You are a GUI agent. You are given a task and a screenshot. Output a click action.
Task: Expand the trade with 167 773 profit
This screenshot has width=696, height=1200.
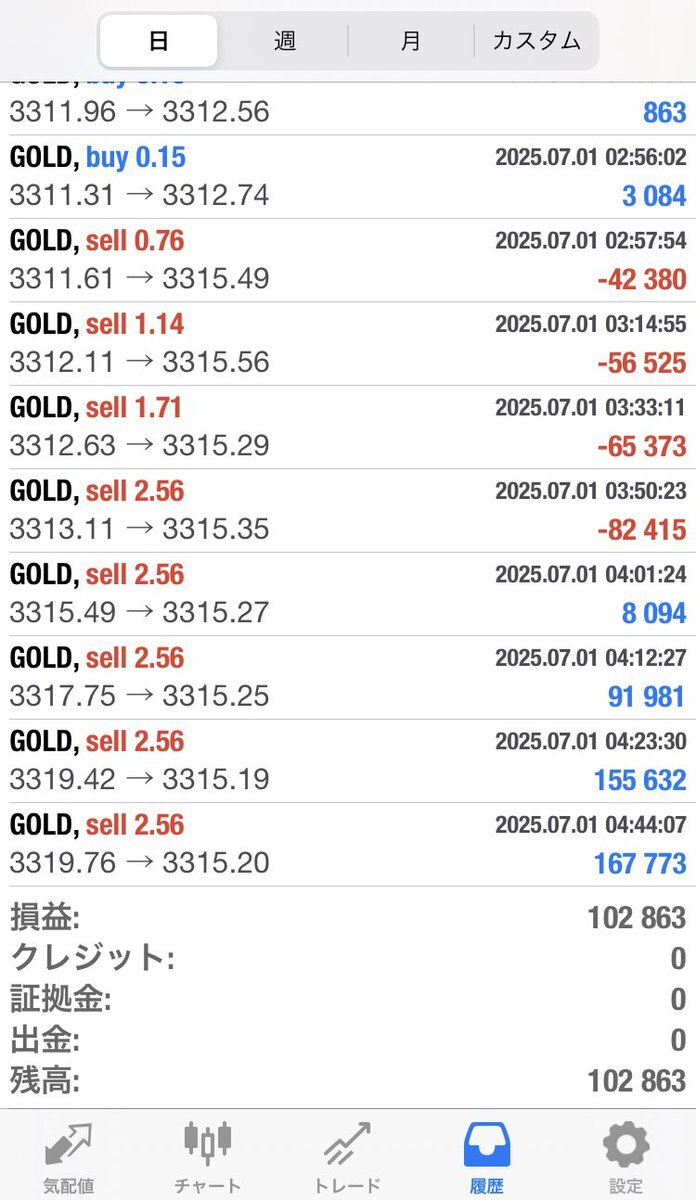pos(348,844)
